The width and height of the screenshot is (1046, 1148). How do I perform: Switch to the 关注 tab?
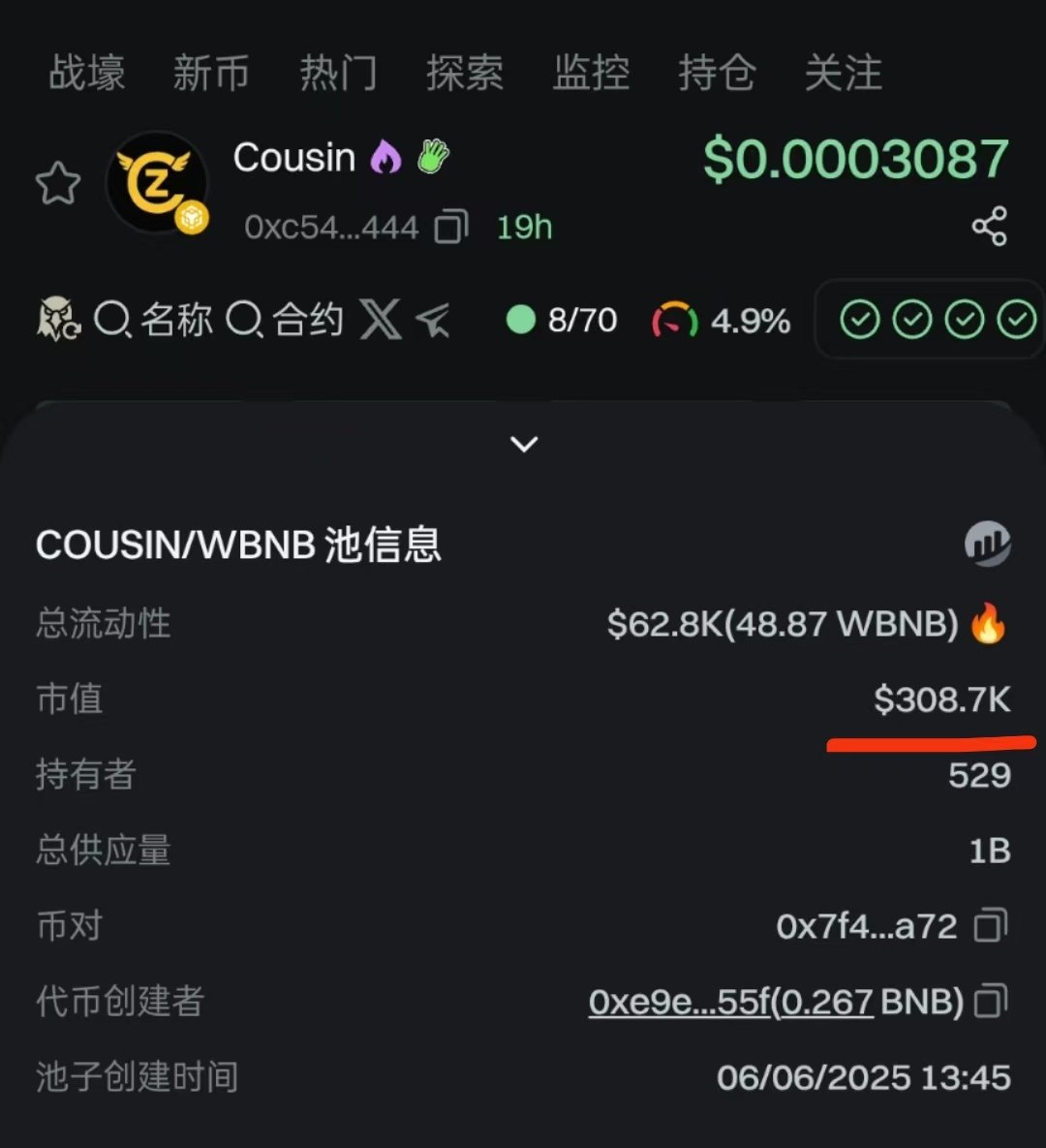coord(843,74)
